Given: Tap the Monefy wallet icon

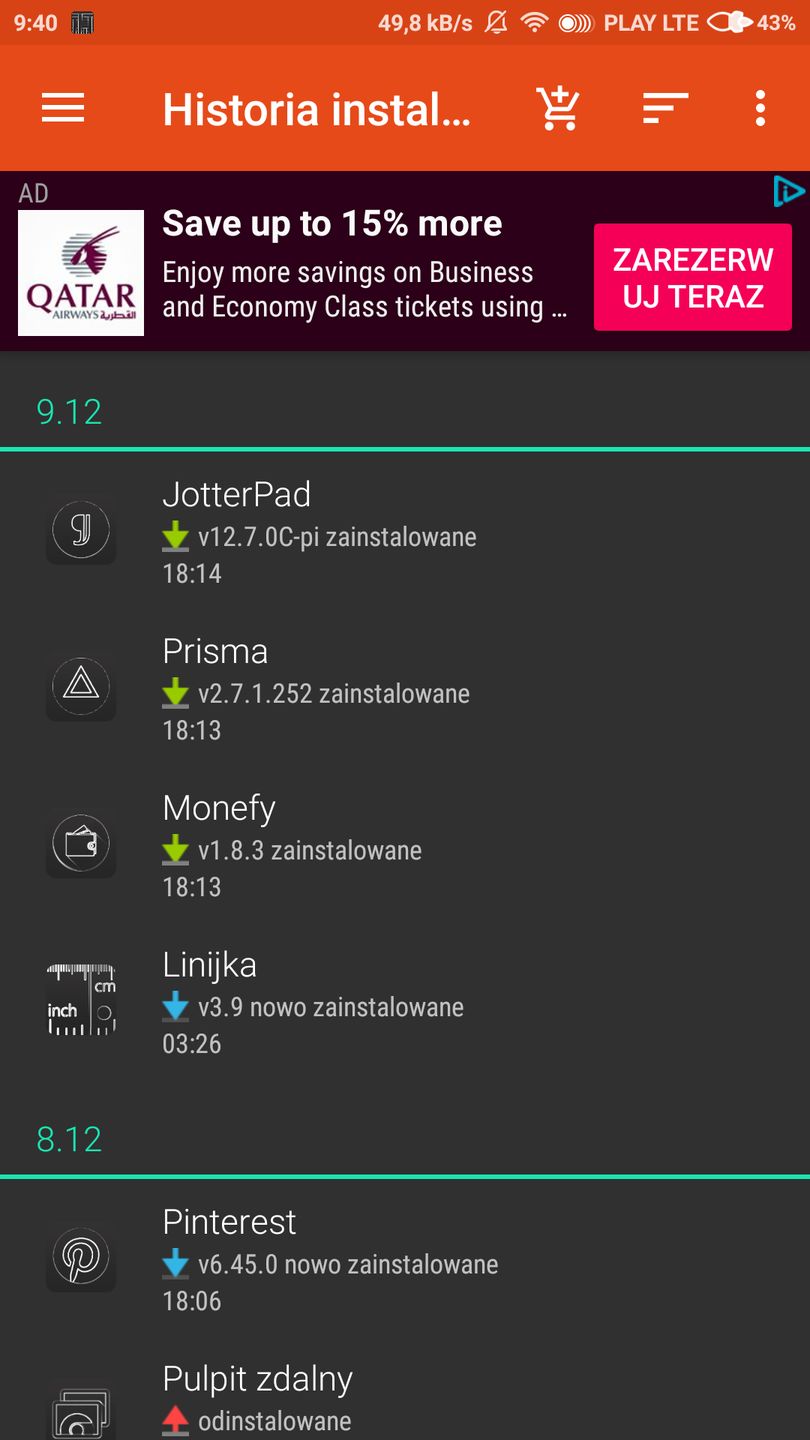Looking at the screenshot, I should point(80,844).
